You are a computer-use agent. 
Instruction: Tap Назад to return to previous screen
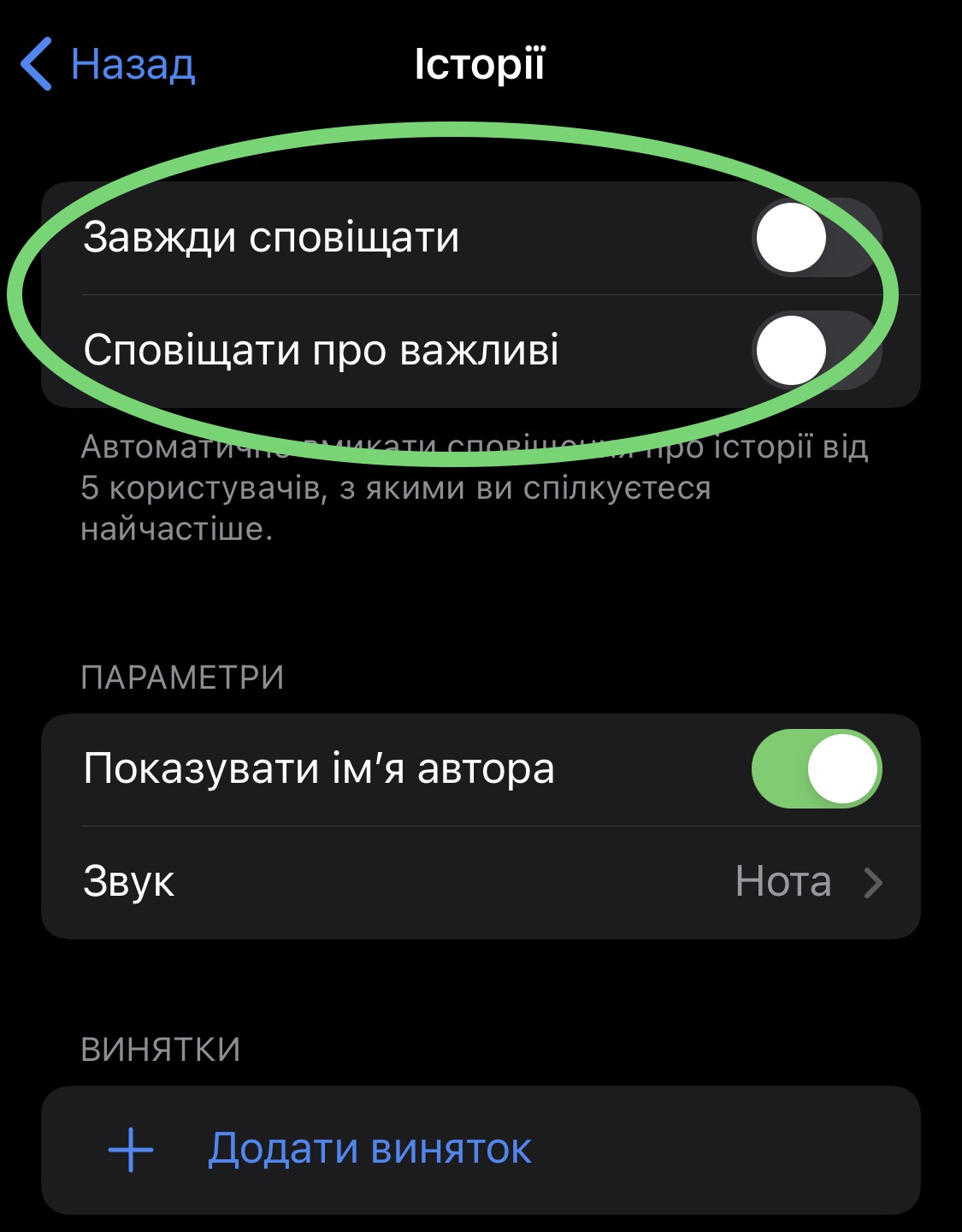pyautogui.click(x=133, y=64)
